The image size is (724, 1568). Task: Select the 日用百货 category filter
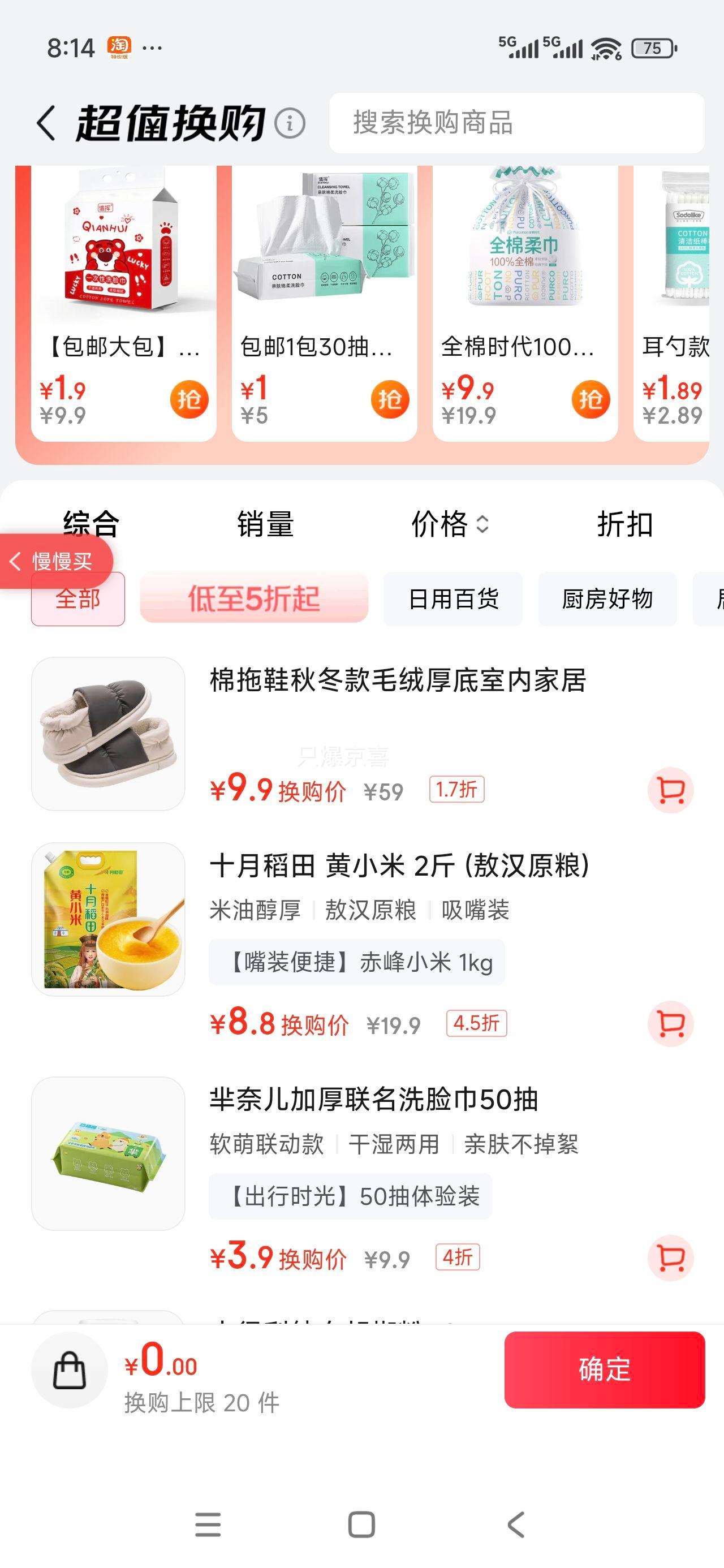(x=453, y=598)
